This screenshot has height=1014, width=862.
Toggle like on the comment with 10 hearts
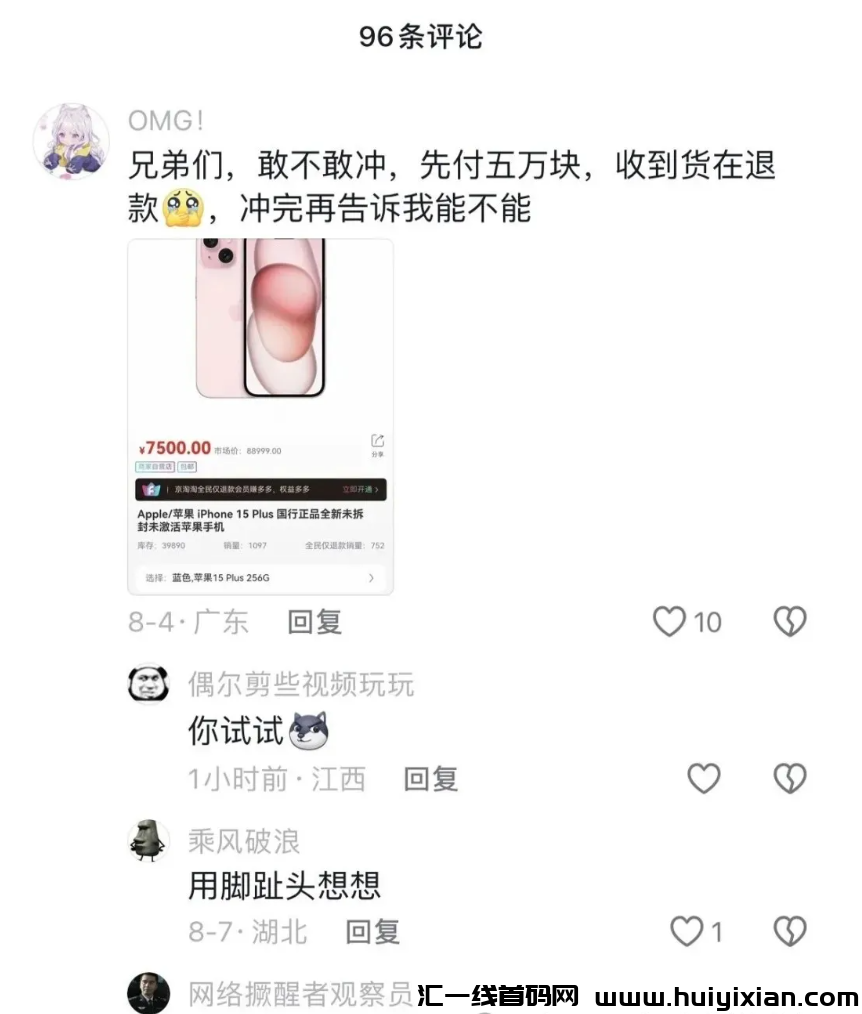click(668, 622)
